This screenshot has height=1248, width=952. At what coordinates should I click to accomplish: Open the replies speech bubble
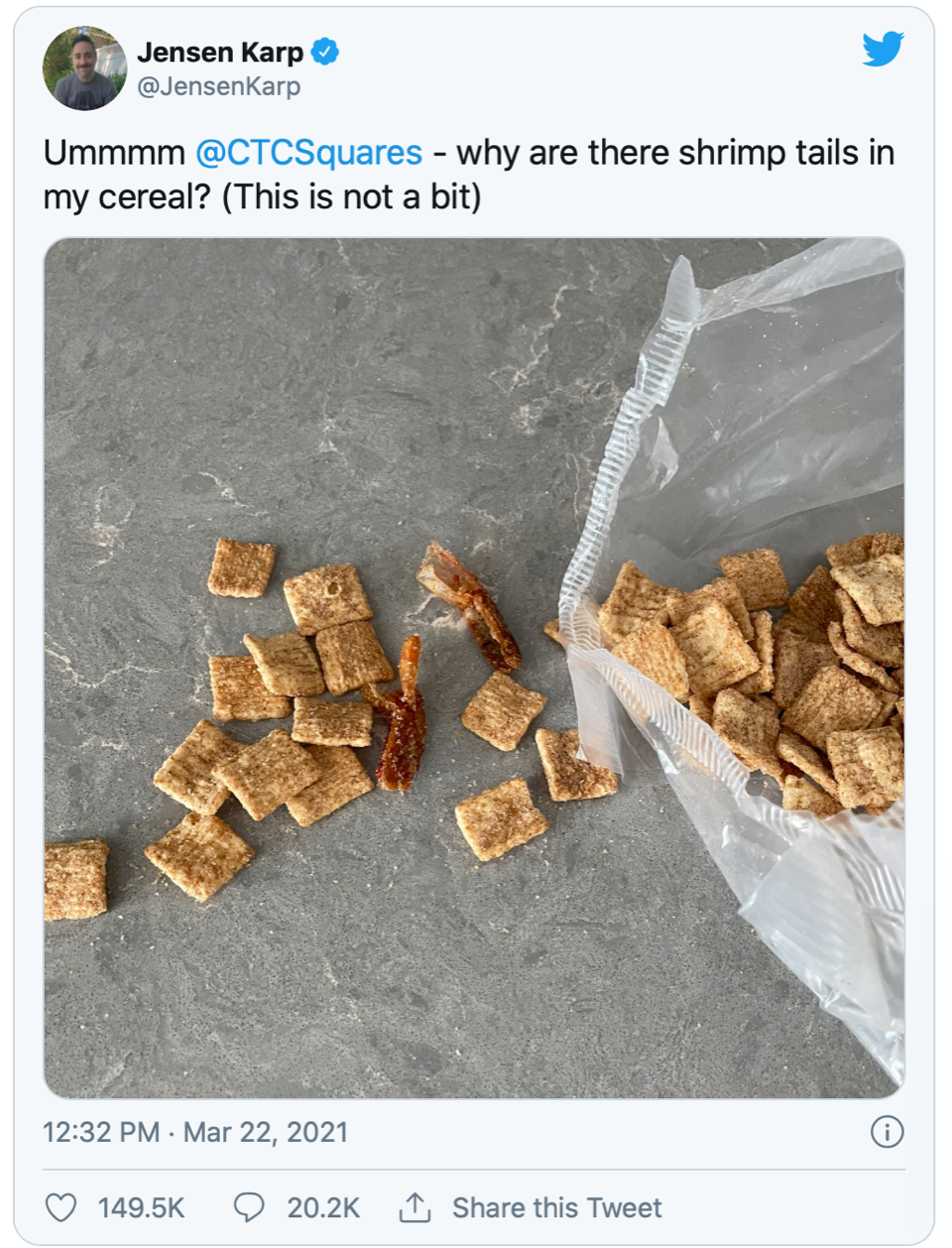click(249, 1207)
